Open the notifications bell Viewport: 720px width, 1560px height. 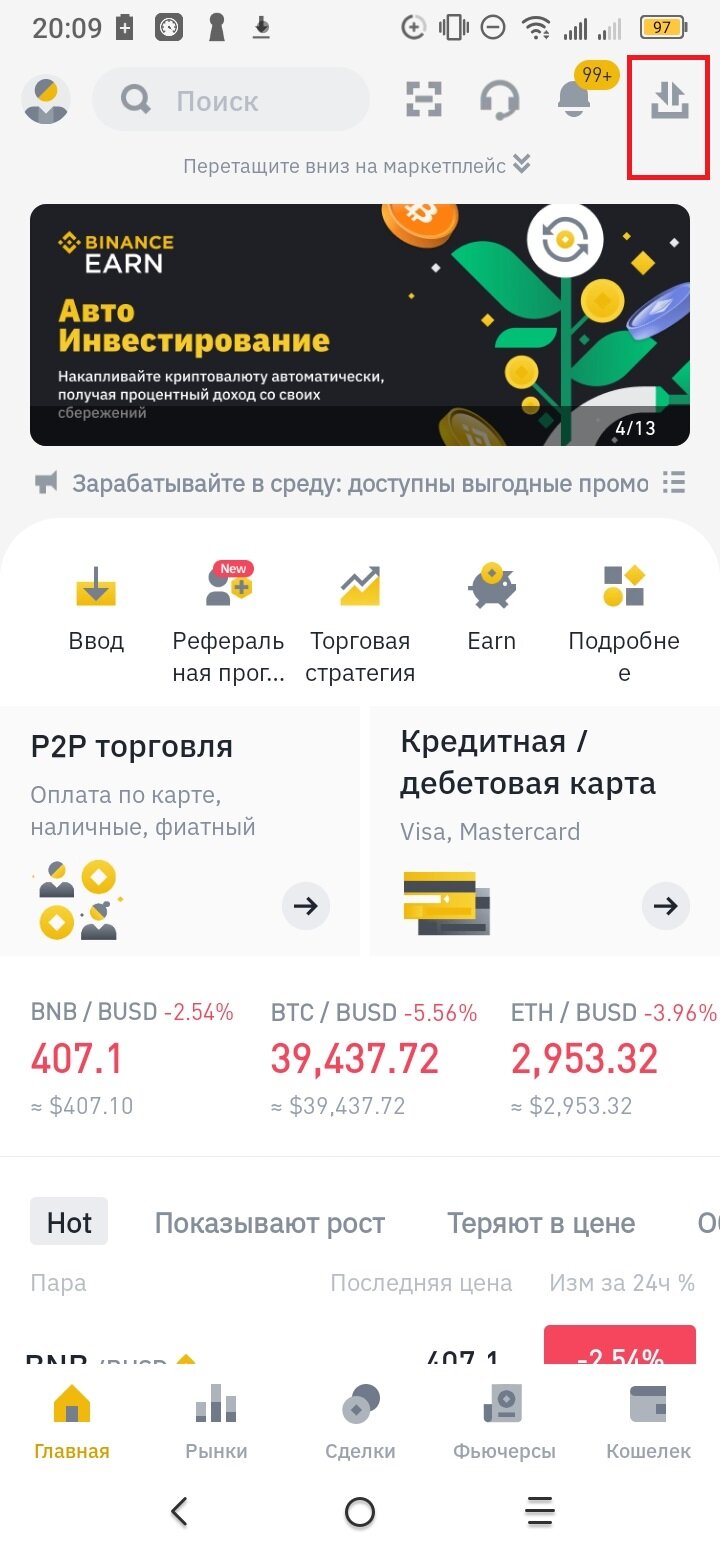[x=574, y=98]
